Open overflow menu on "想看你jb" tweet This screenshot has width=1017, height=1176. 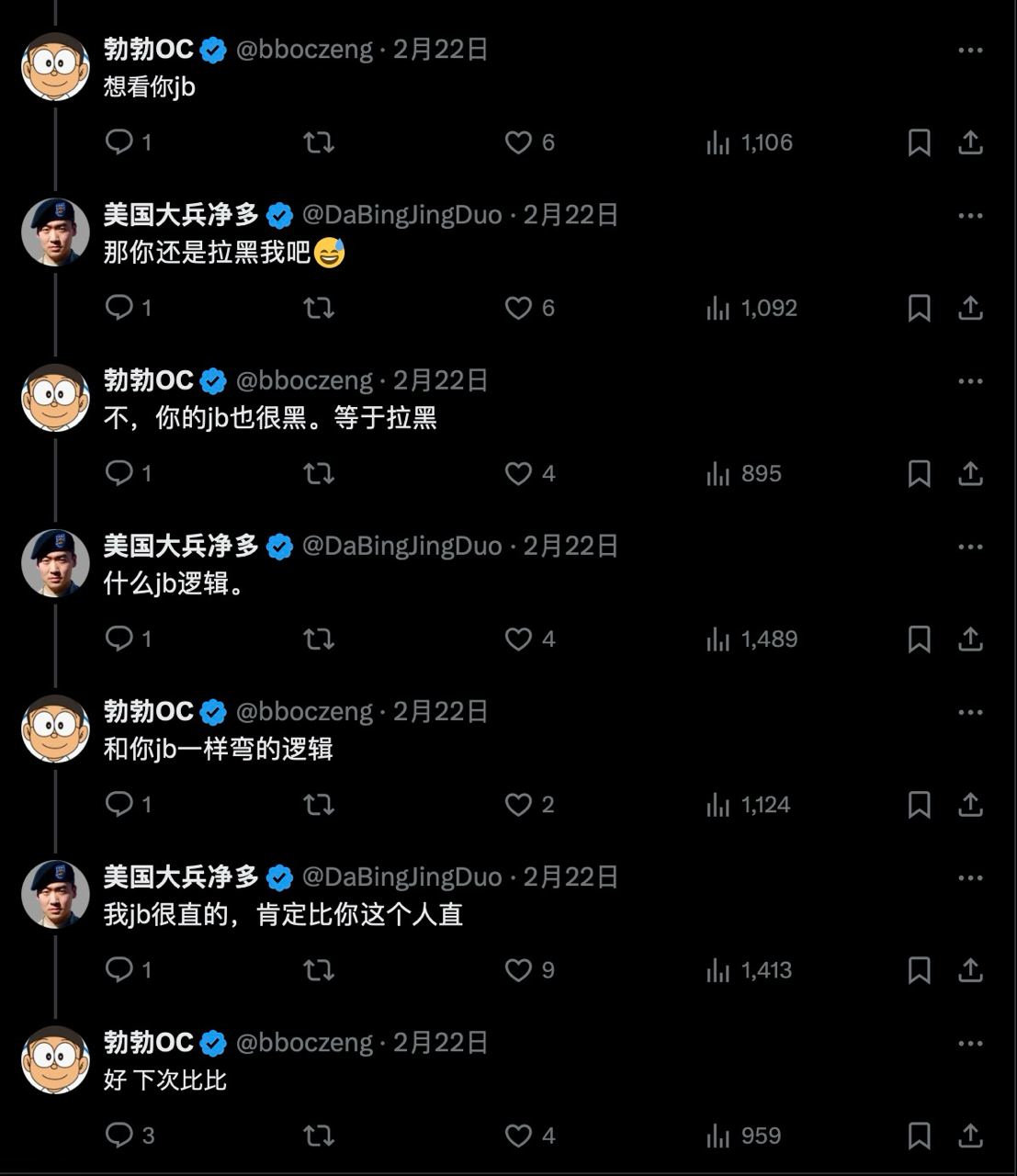pyautogui.click(x=970, y=51)
